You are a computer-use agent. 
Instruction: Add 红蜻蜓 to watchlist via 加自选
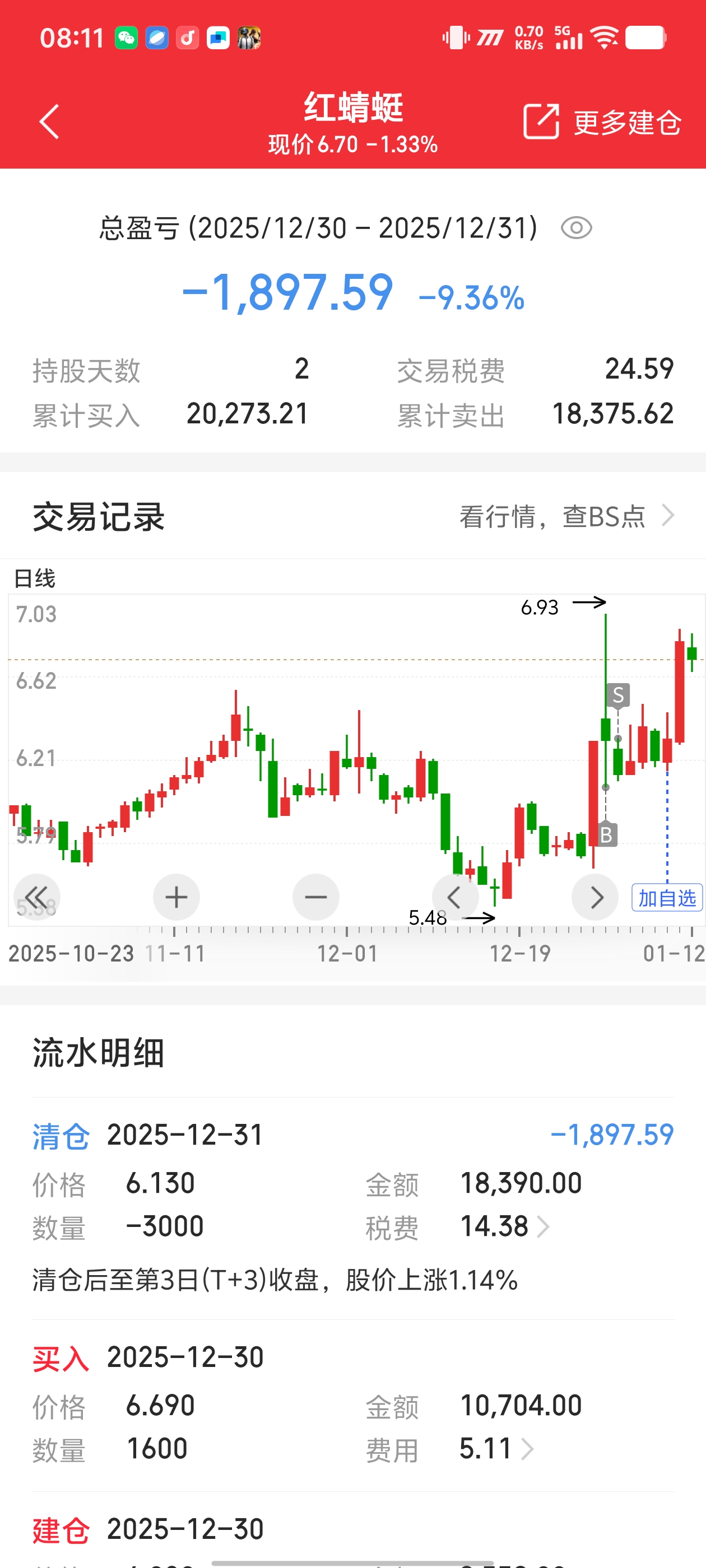point(666,898)
